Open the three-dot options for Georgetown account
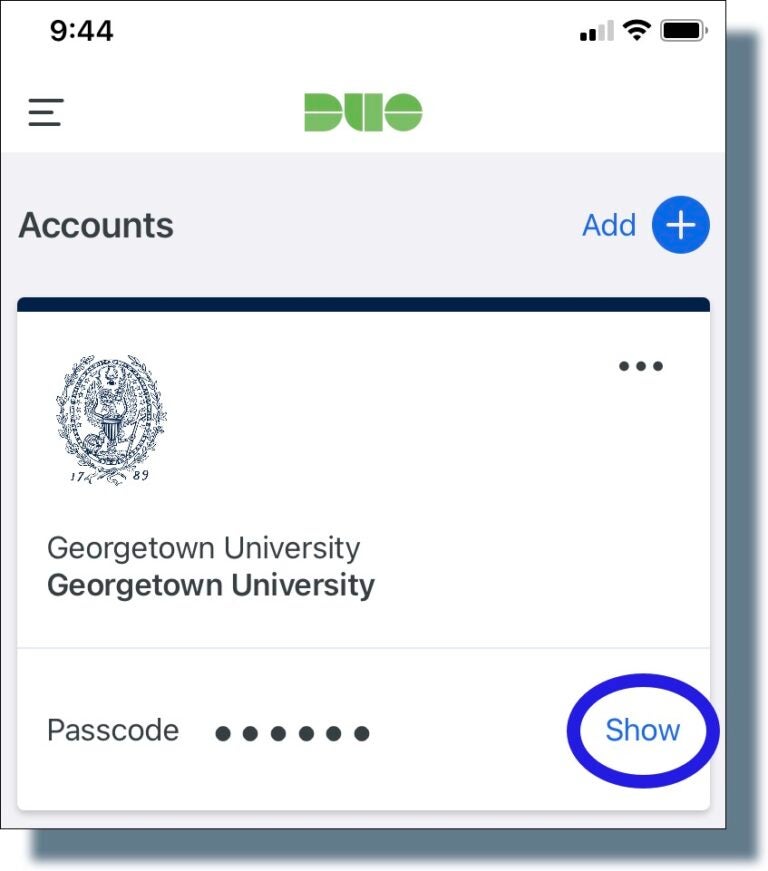The height and width of the screenshot is (871, 768). click(x=640, y=365)
